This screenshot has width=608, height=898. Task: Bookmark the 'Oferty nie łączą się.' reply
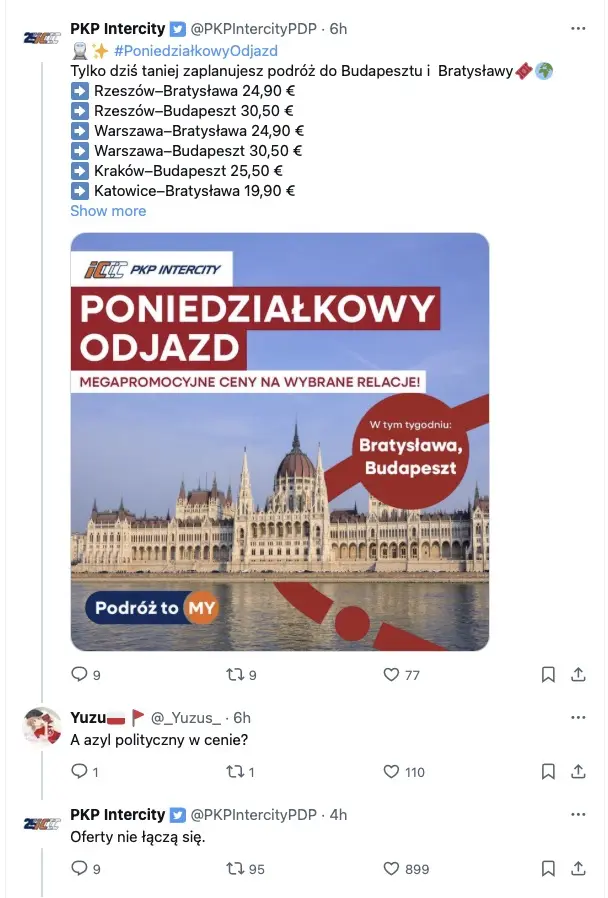pos(548,869)
